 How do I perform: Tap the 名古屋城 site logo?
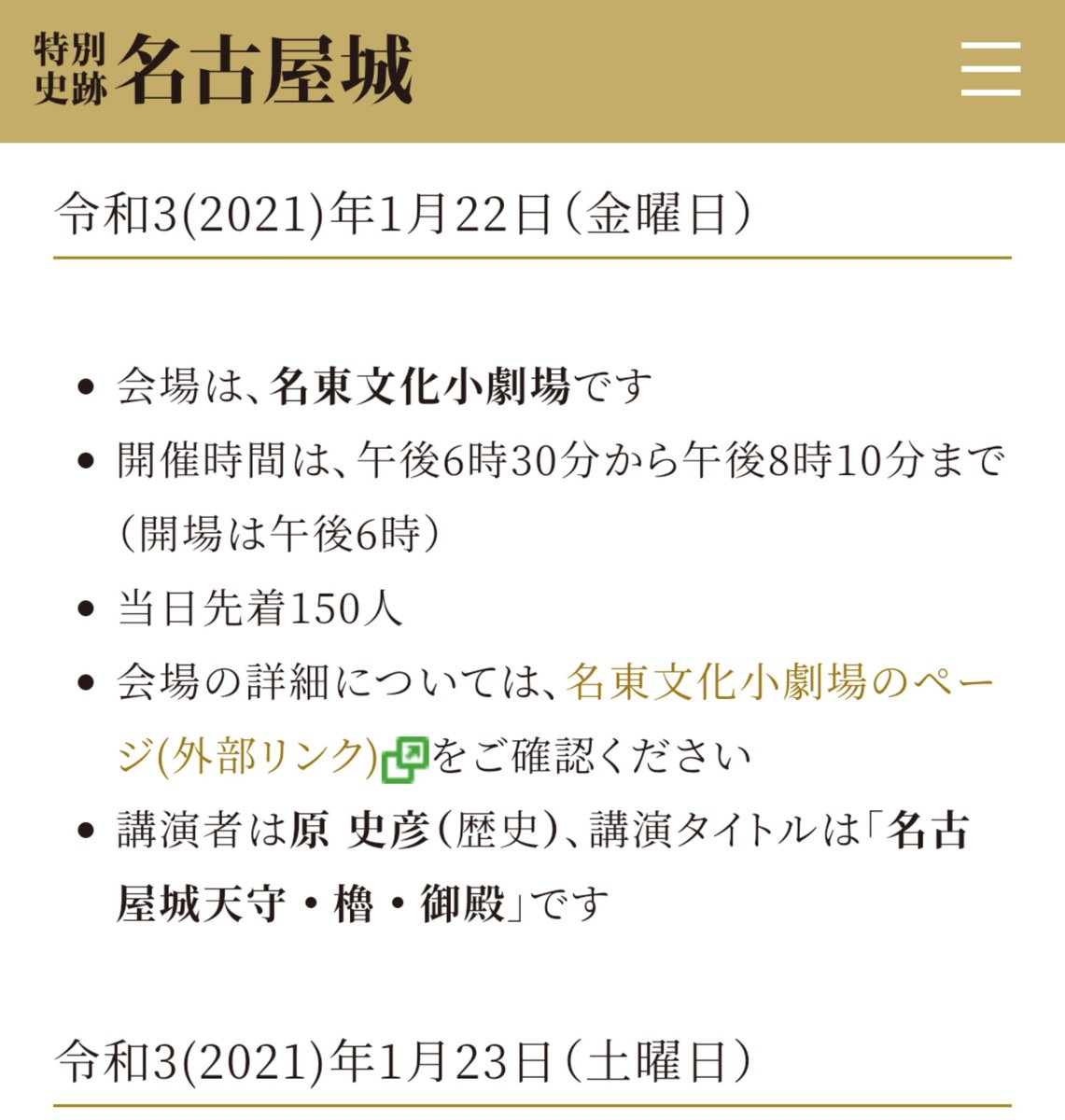[223, 70]
